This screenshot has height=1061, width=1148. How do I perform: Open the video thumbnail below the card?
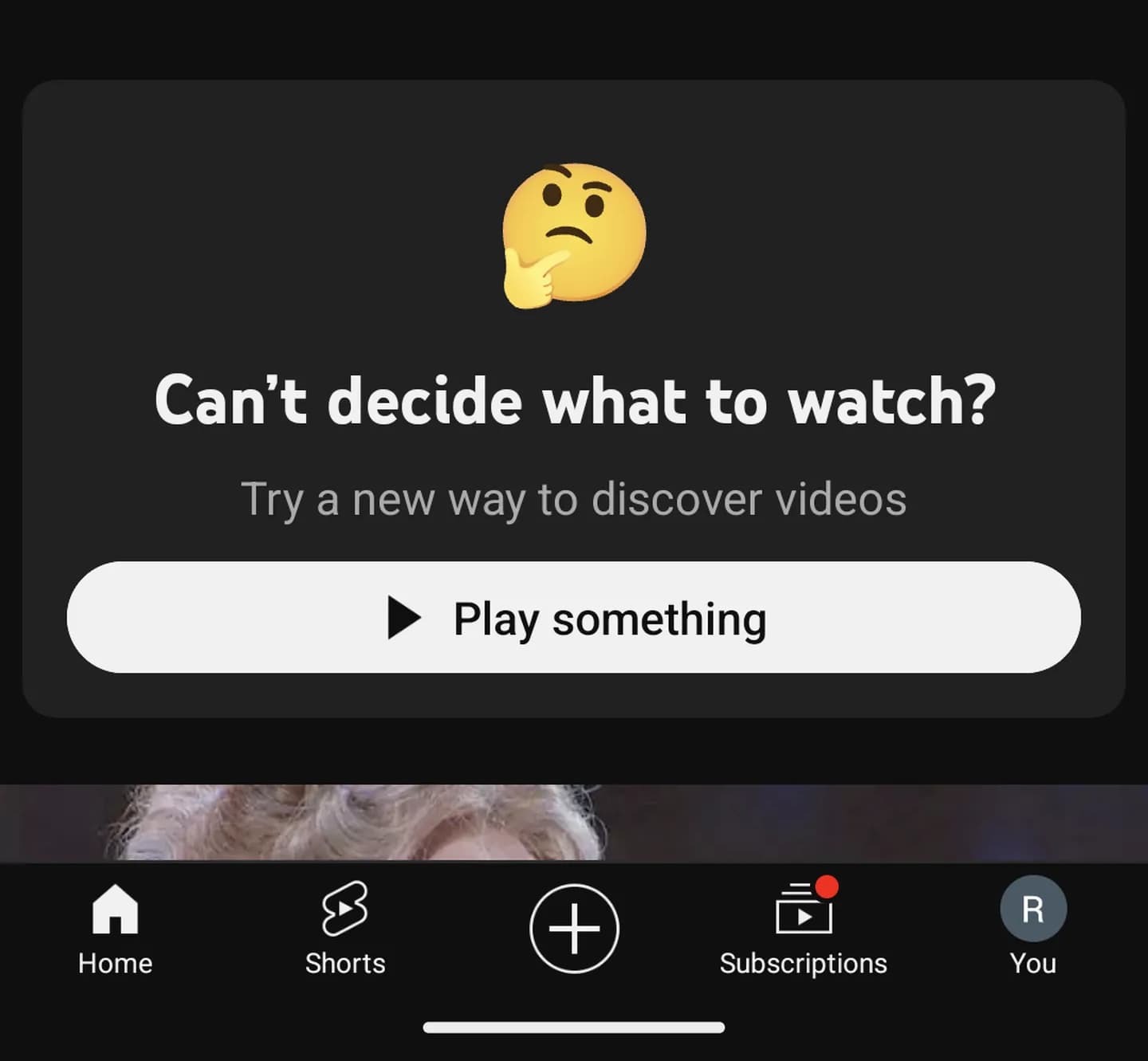(574, 823)
